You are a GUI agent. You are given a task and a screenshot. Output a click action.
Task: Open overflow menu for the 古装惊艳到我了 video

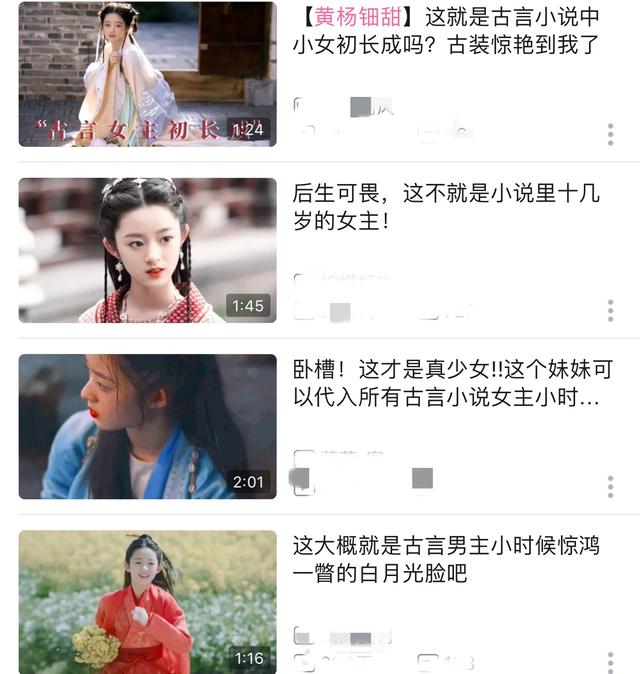(x=610, y=134)
